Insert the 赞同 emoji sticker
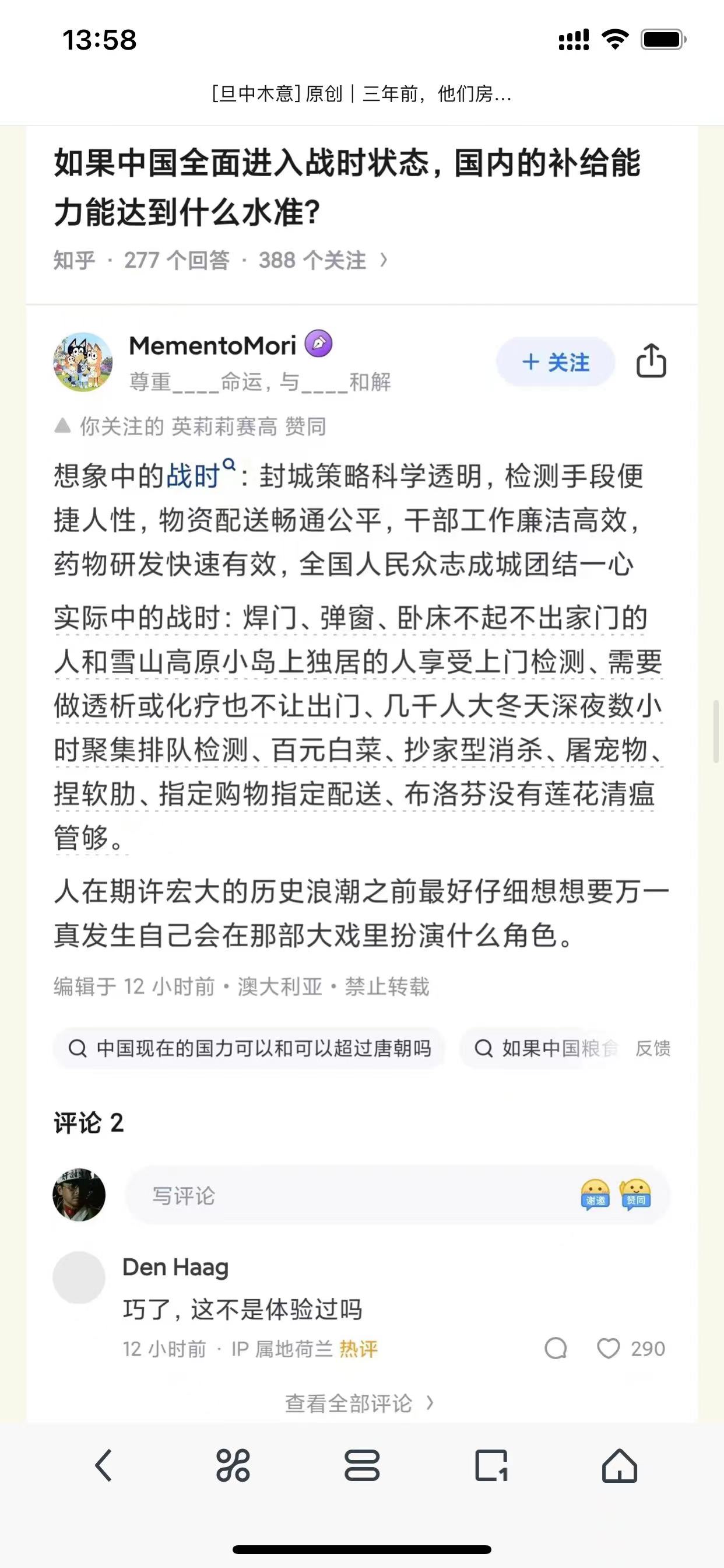Image resolution: width=724 pixels, height=1568 pixels. [x=635, y=1195]
